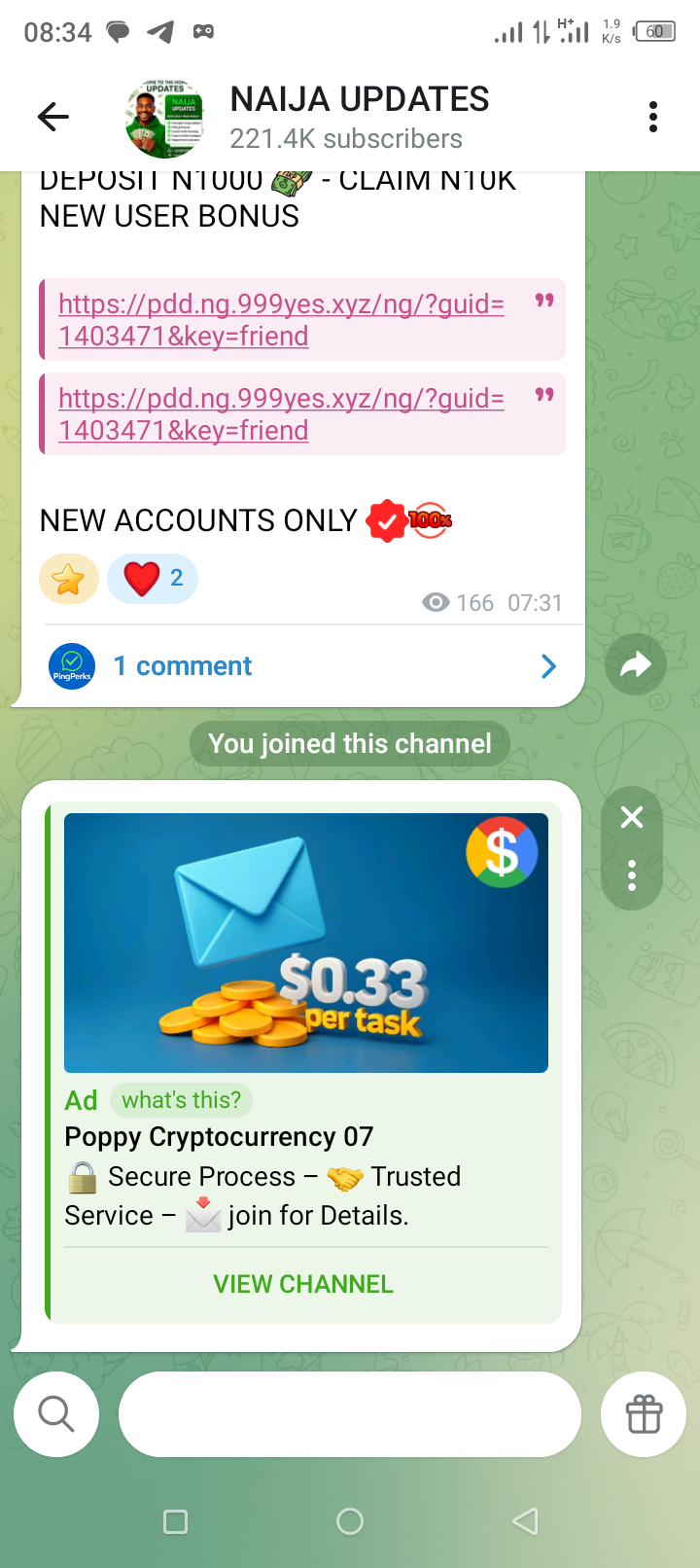
Task: Open the first pdd.ng.999yes.xyz link
Action: 281,320
